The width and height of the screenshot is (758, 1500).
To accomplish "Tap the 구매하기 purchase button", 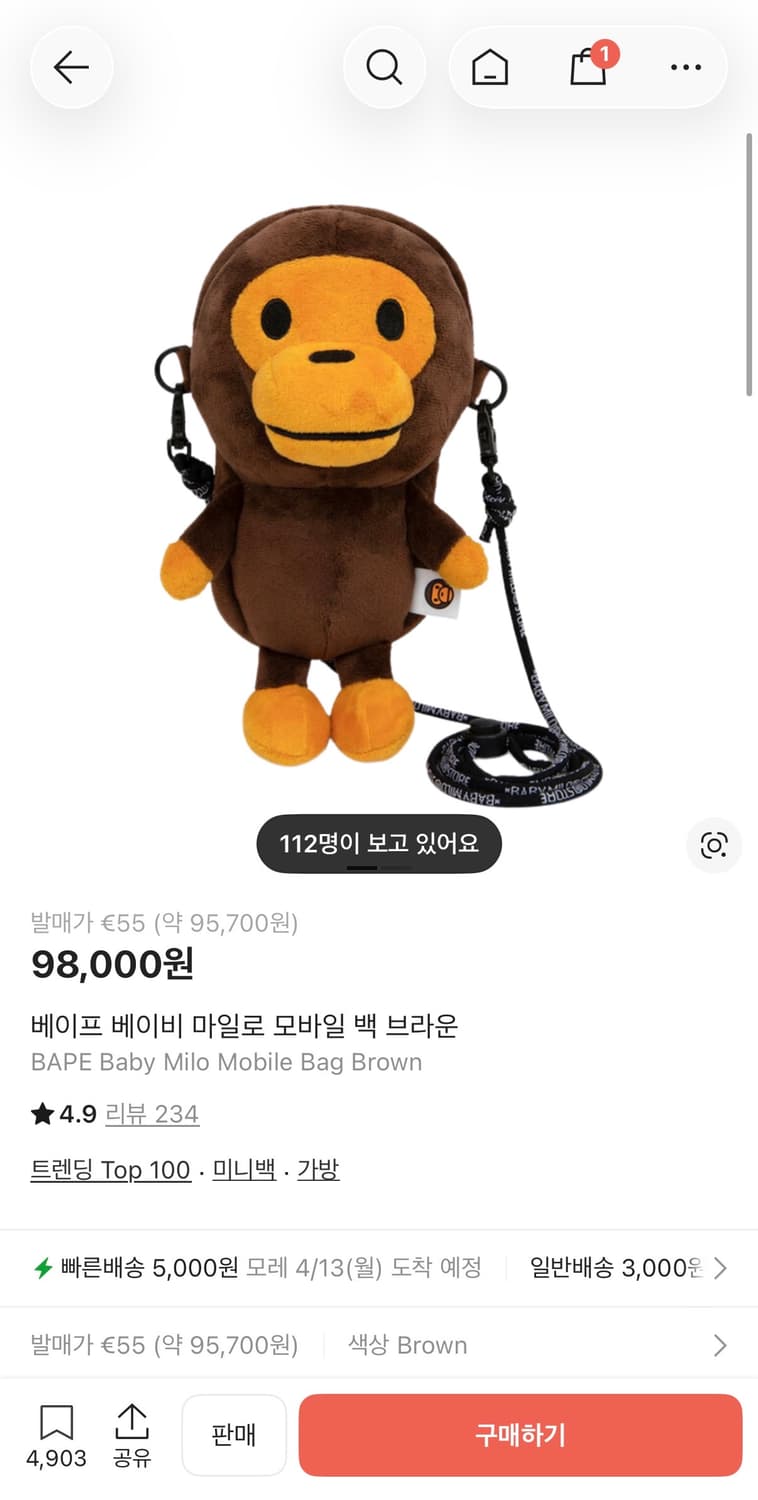I will click(519, 1434).
